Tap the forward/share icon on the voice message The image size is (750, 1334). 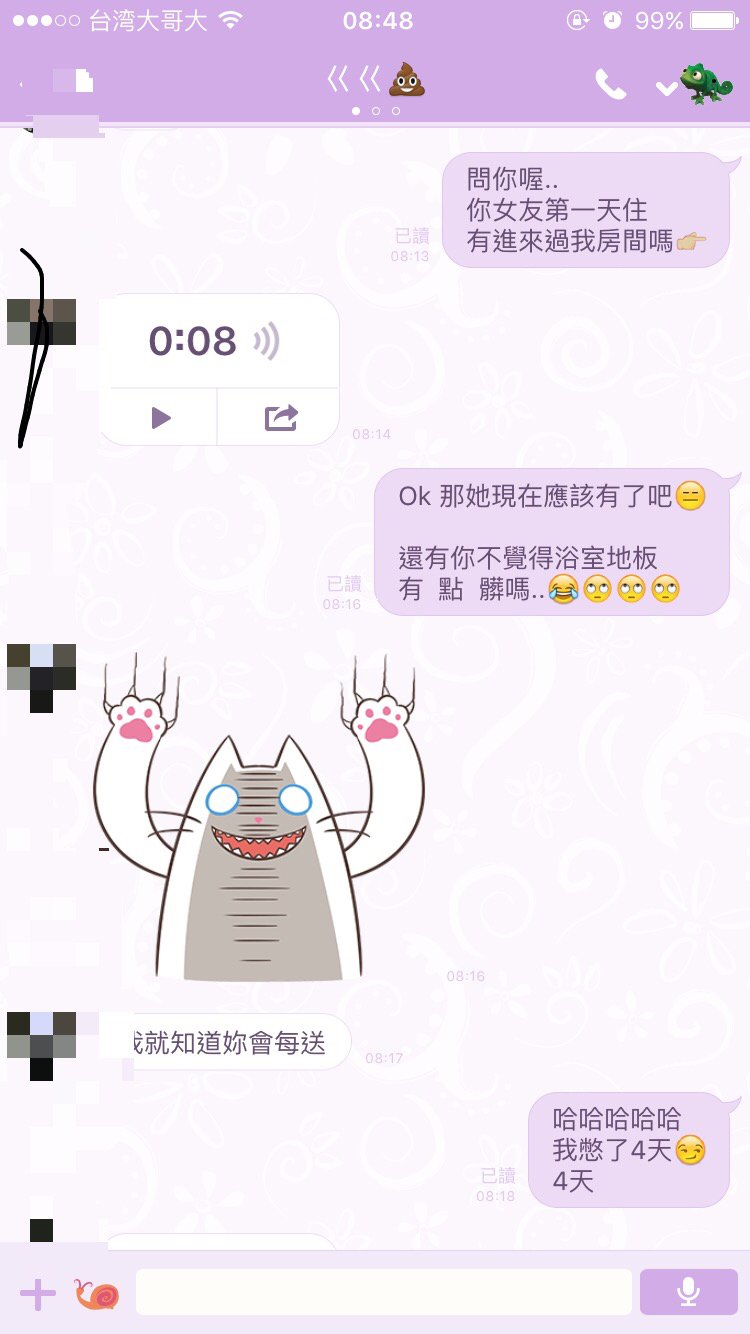point(280,416)
